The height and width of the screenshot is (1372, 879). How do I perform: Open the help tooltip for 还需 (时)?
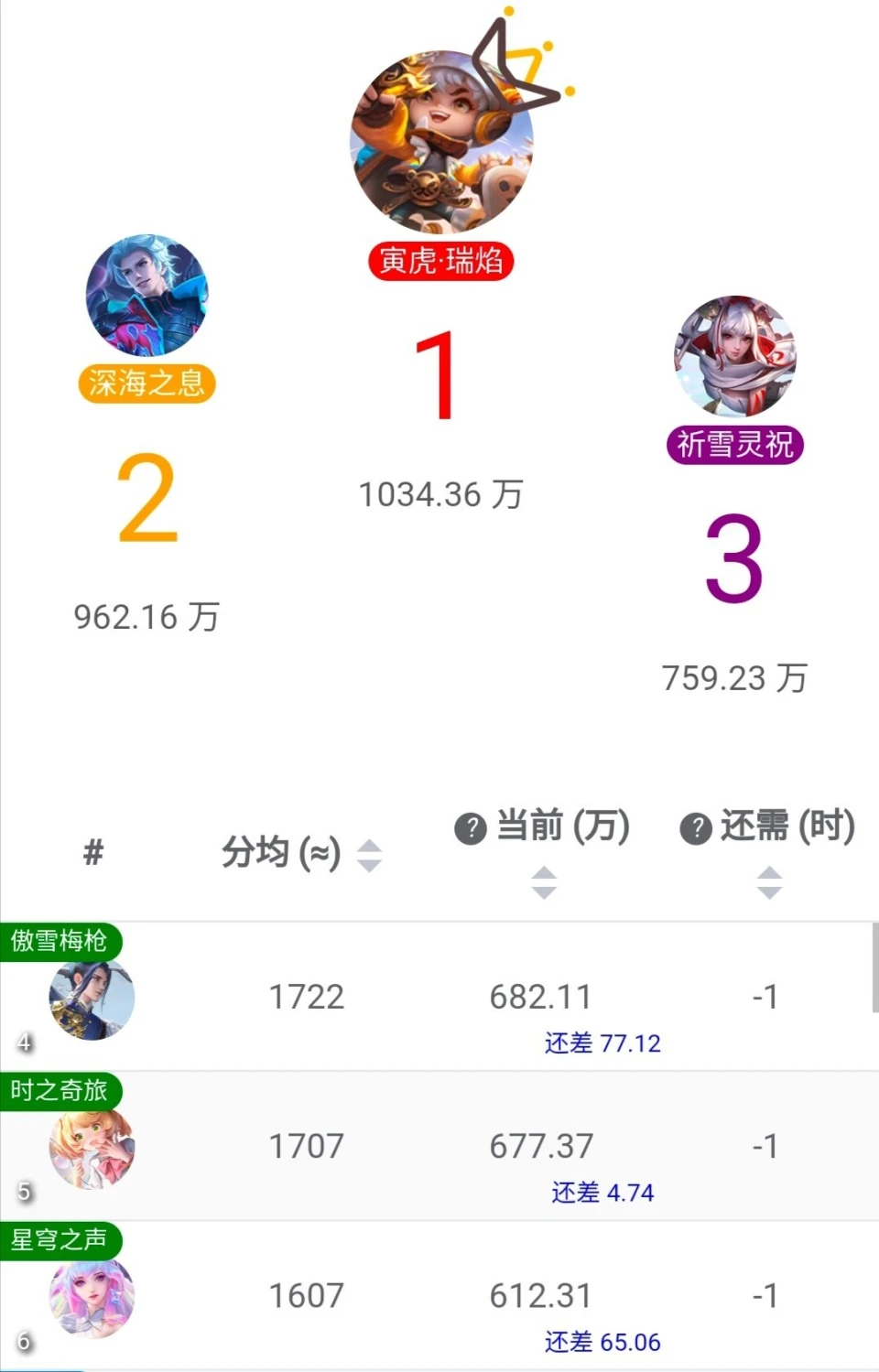(696, 828)
